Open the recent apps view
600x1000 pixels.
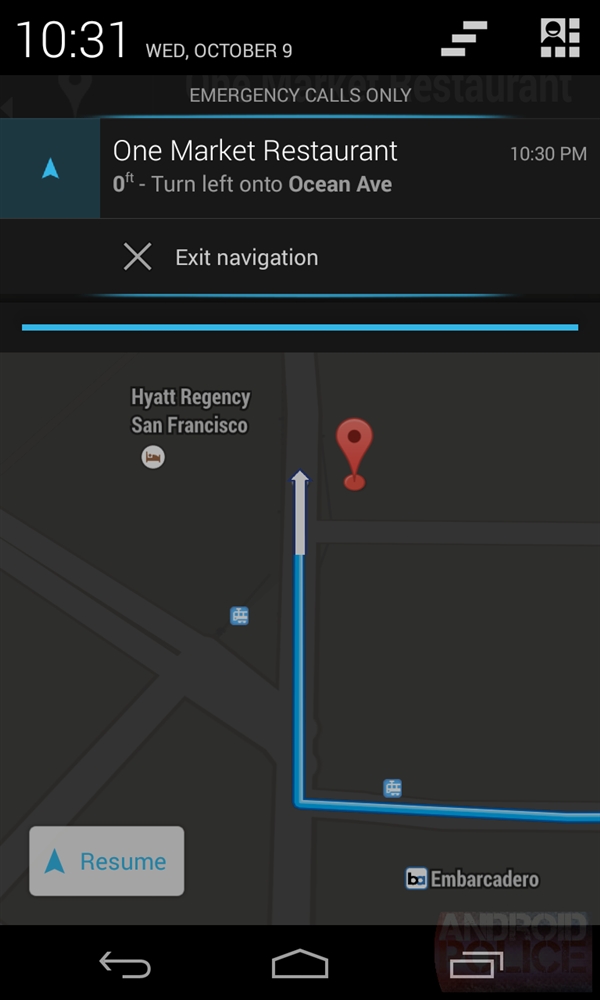pos(475,964)
